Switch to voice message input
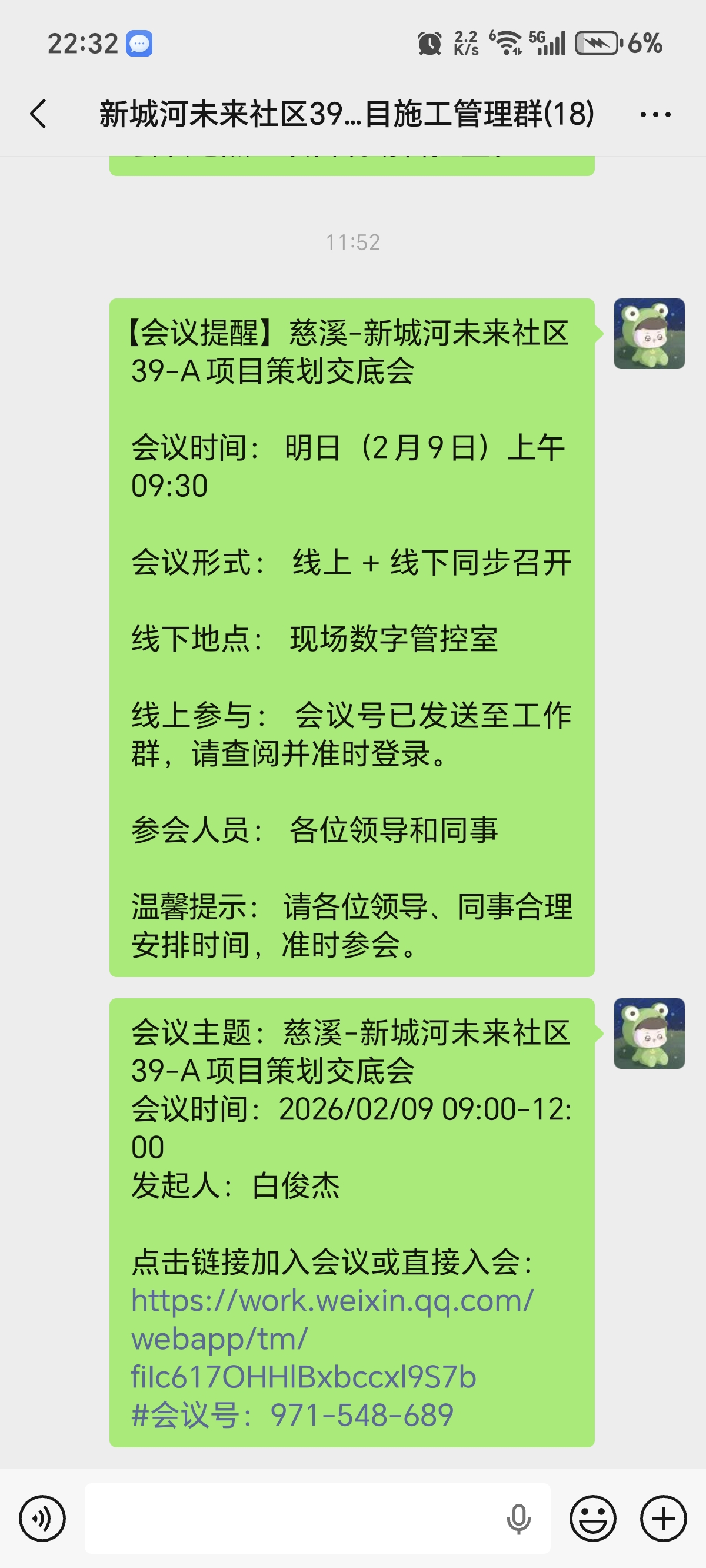The image size is (706, 1568). [42, 1518]
